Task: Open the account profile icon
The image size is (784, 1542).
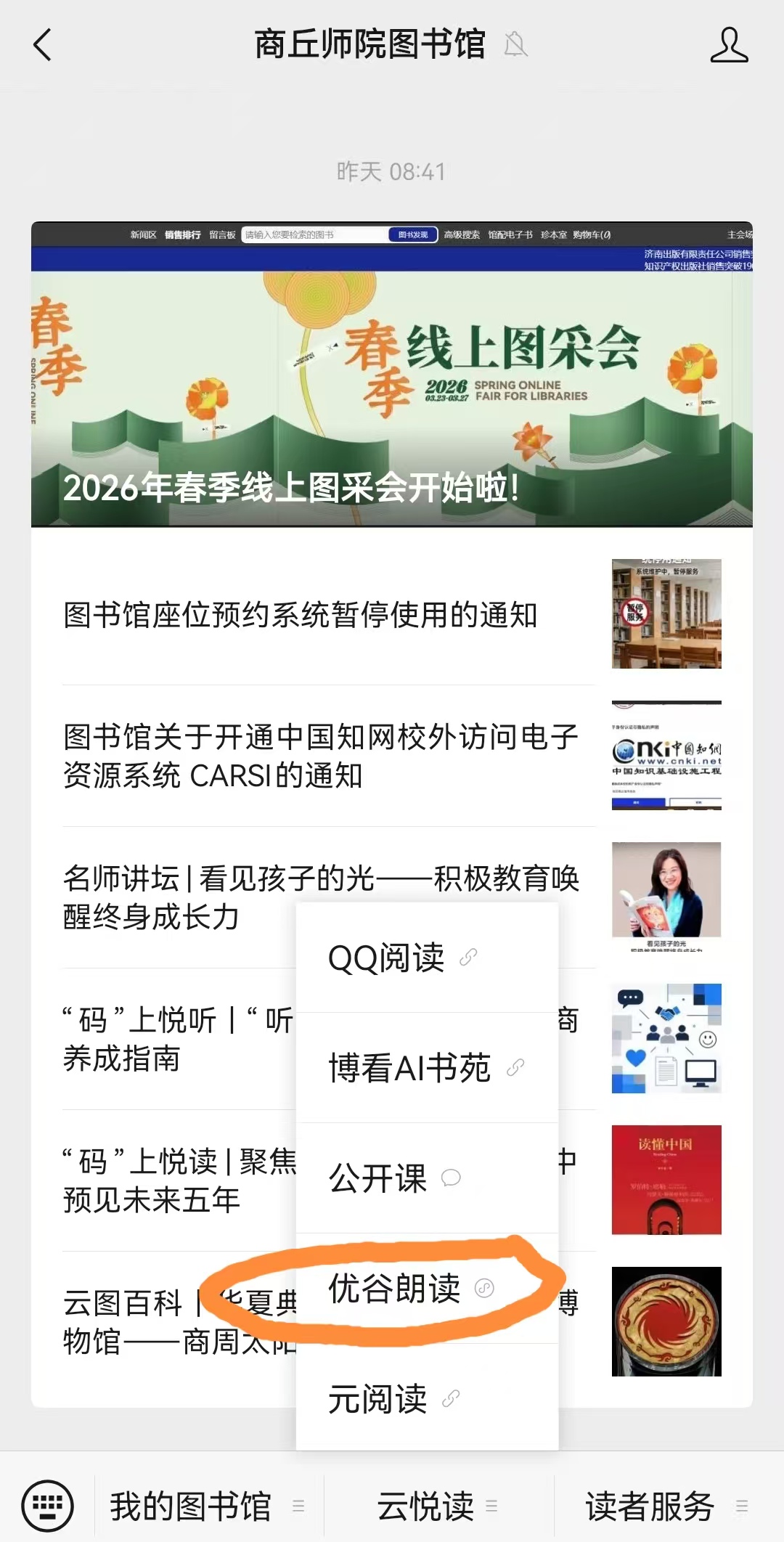Action: click(x=729, y=45)
